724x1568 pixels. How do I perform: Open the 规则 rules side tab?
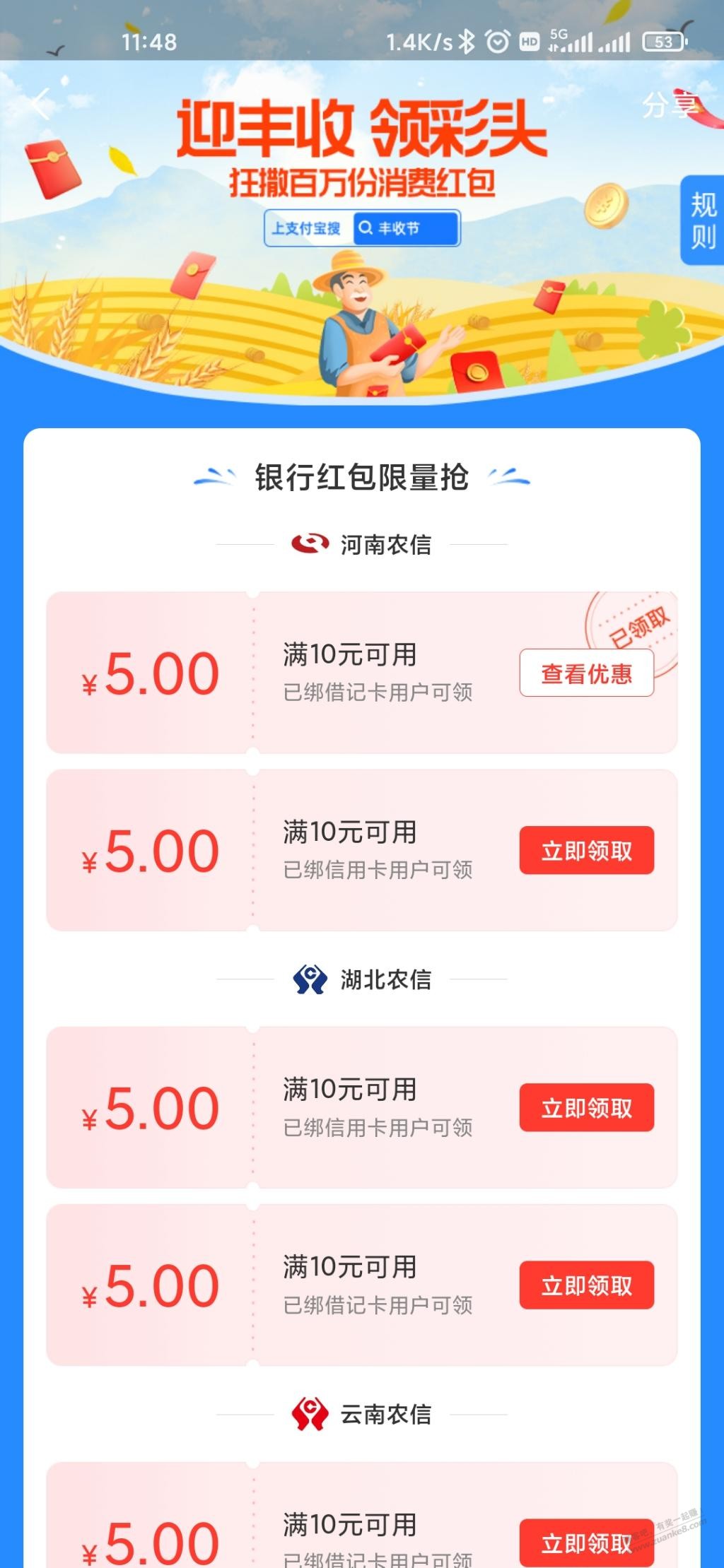point(702,220)
